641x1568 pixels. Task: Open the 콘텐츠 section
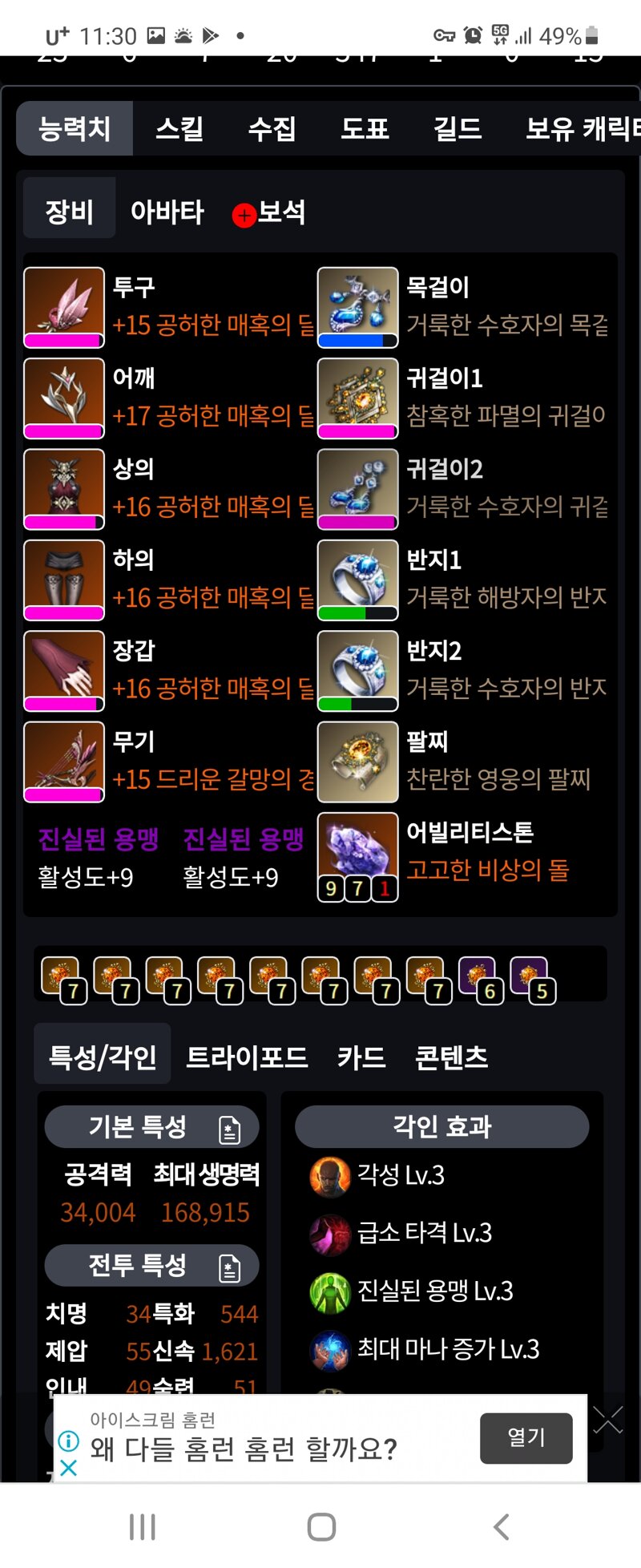[x=451, y=1057]
